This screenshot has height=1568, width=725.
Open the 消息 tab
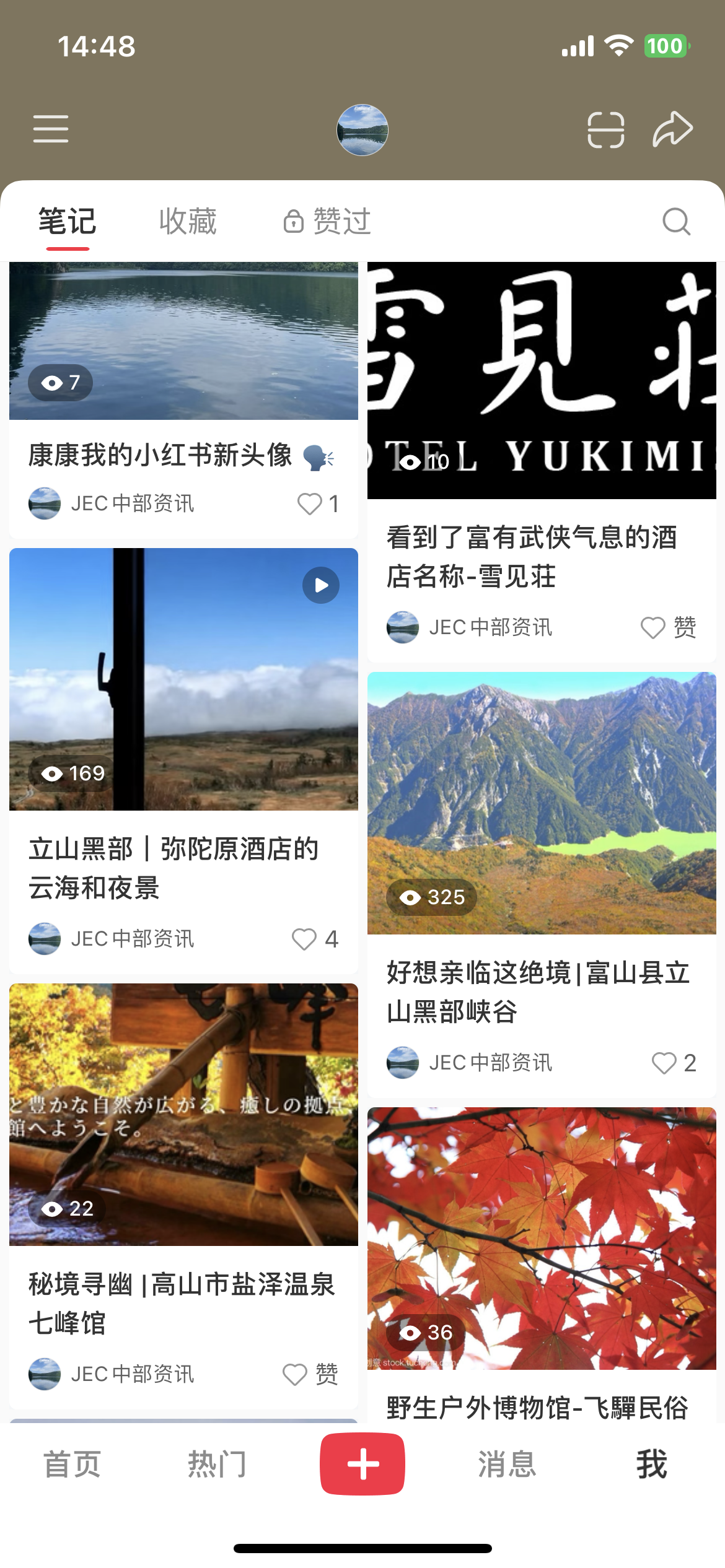pos(507,1464)
